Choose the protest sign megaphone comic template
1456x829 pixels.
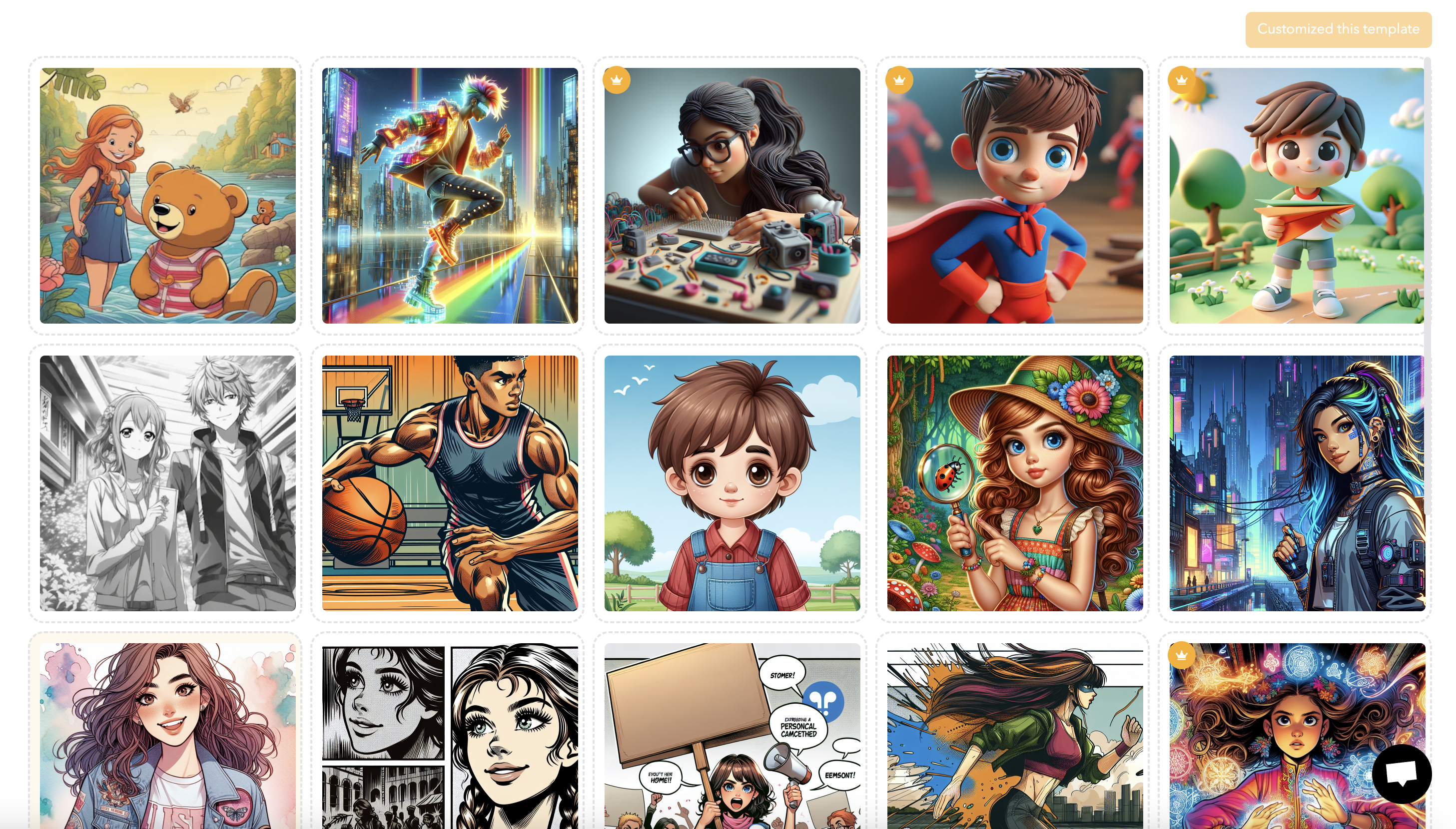732,735
